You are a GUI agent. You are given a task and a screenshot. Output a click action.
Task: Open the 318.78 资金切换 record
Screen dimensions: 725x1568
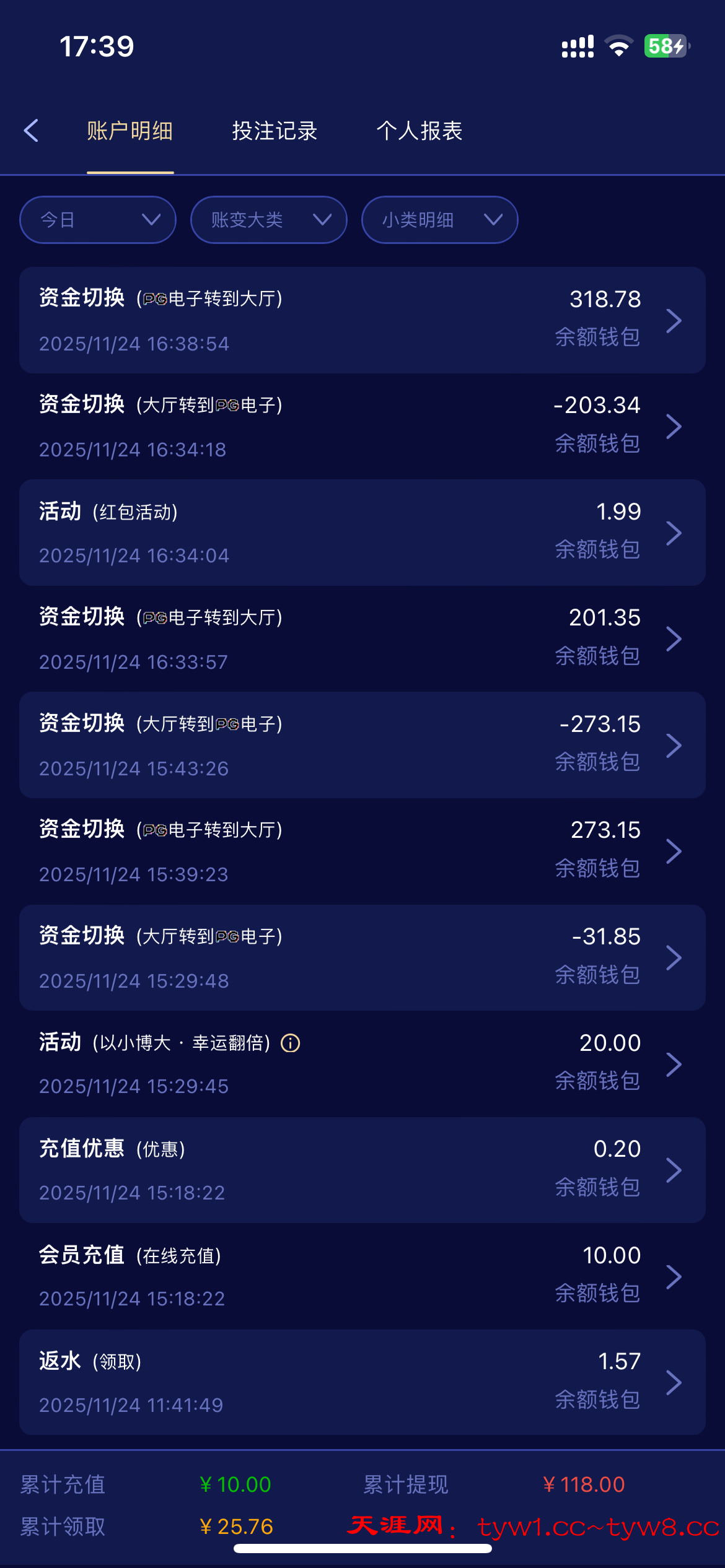point(362,320)
